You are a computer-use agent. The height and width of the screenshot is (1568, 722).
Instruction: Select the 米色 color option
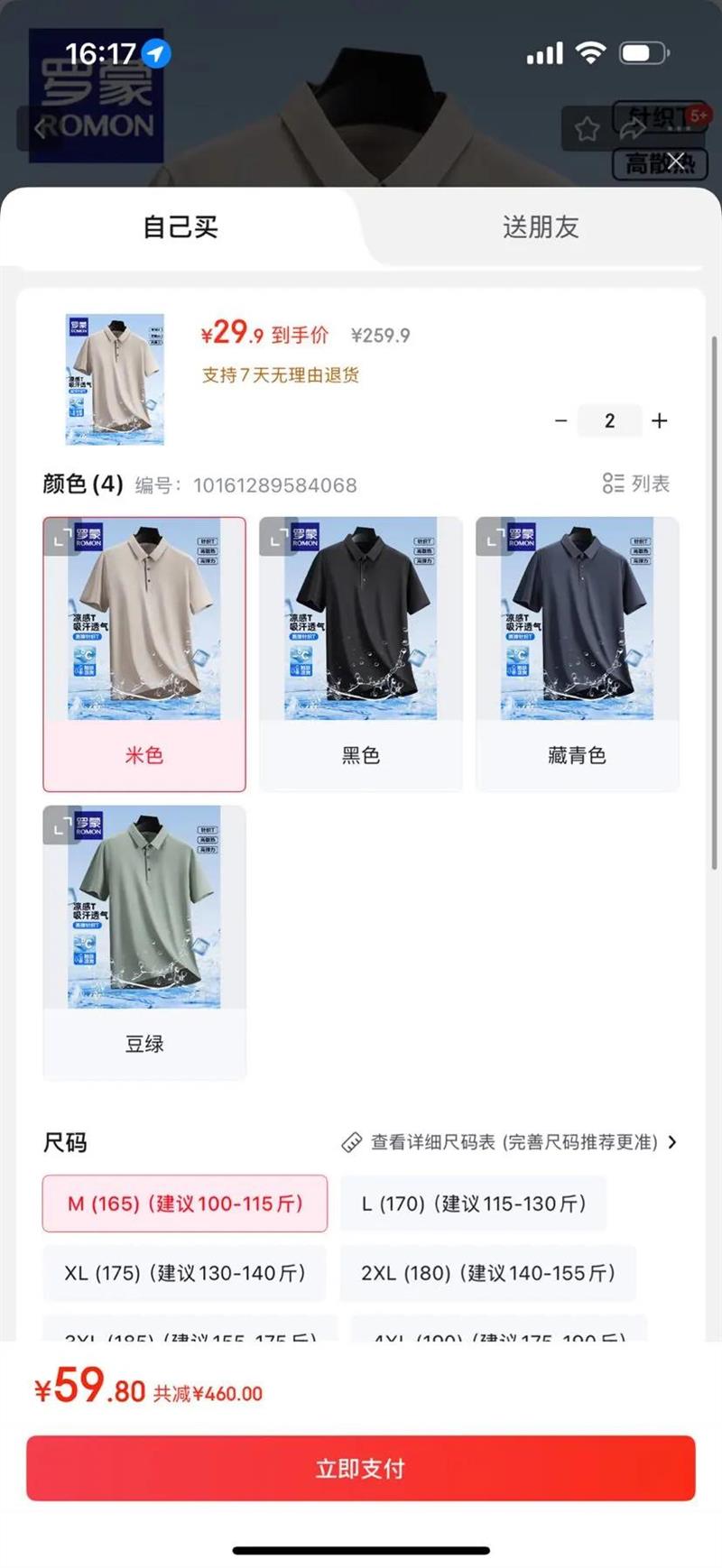coord(144,654)
